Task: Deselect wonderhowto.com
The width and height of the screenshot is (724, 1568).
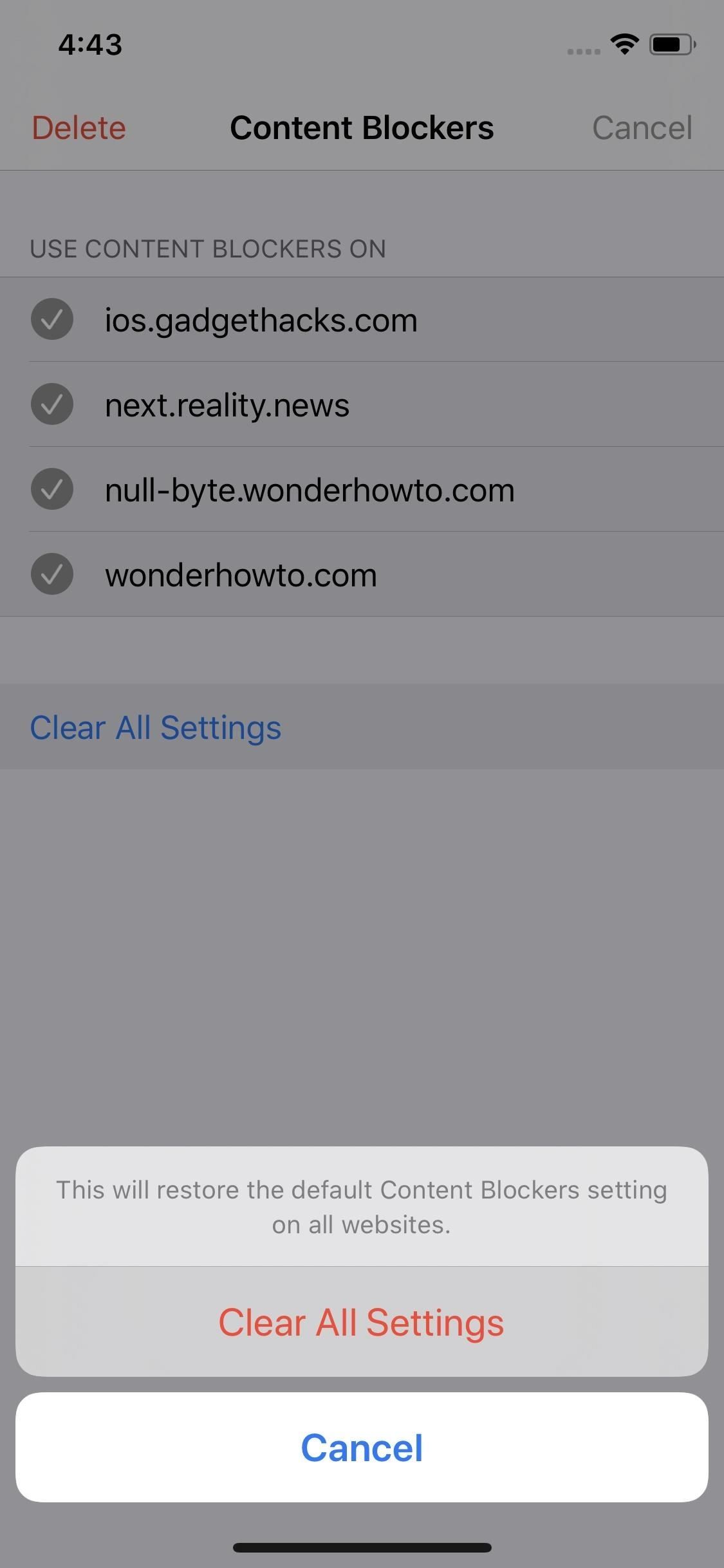Action: (x=52, y=574)
